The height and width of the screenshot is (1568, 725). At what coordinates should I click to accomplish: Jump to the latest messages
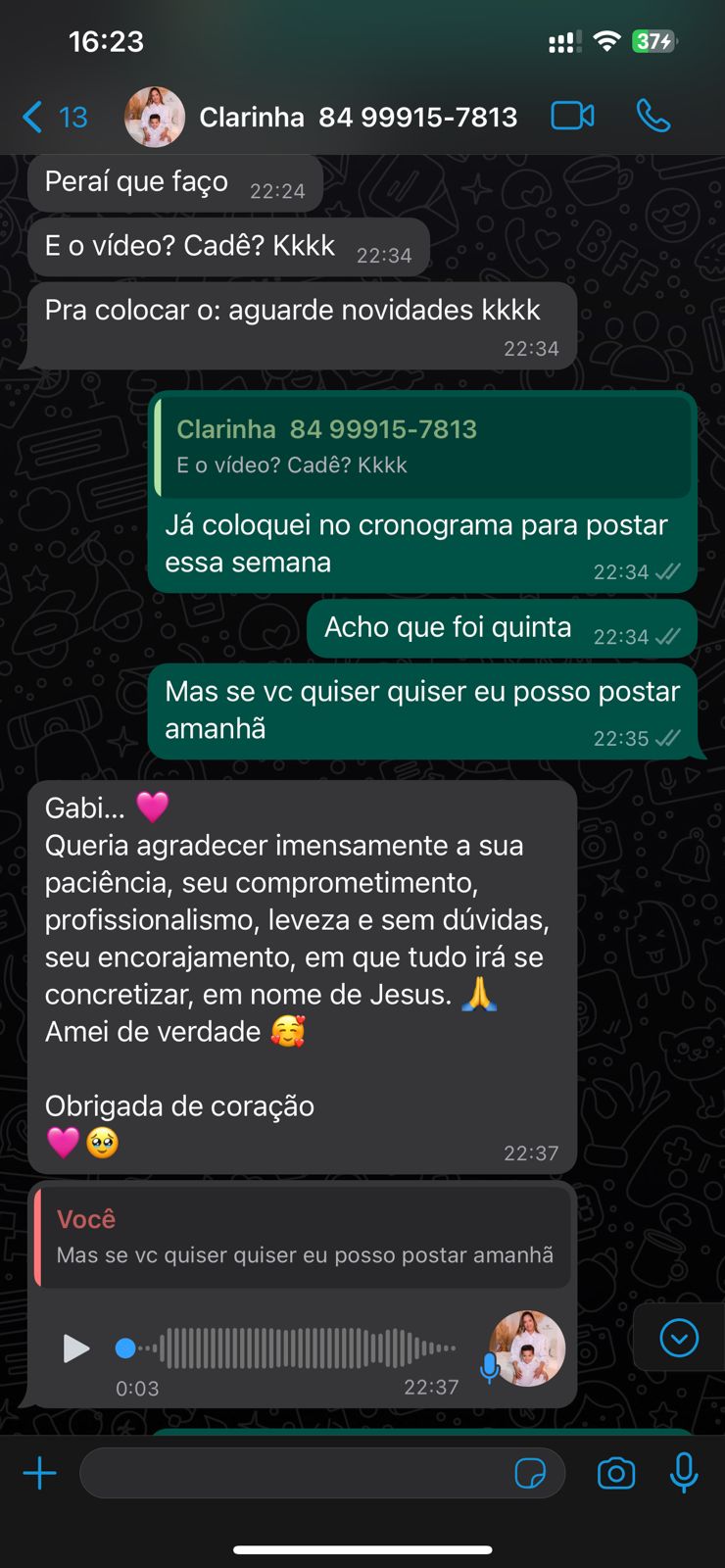pyautogui.click(x=679, y=1338)
